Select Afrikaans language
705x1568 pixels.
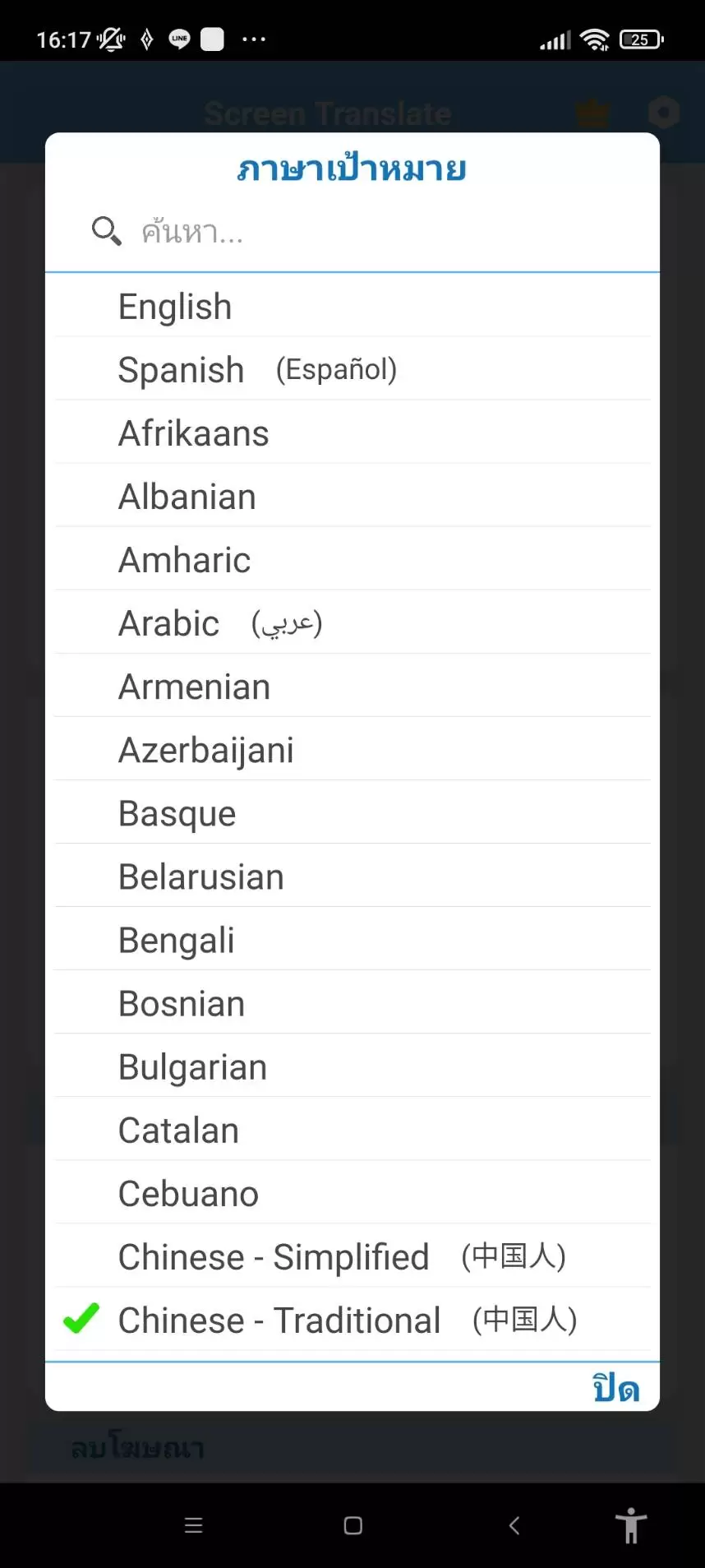point(352,432)
